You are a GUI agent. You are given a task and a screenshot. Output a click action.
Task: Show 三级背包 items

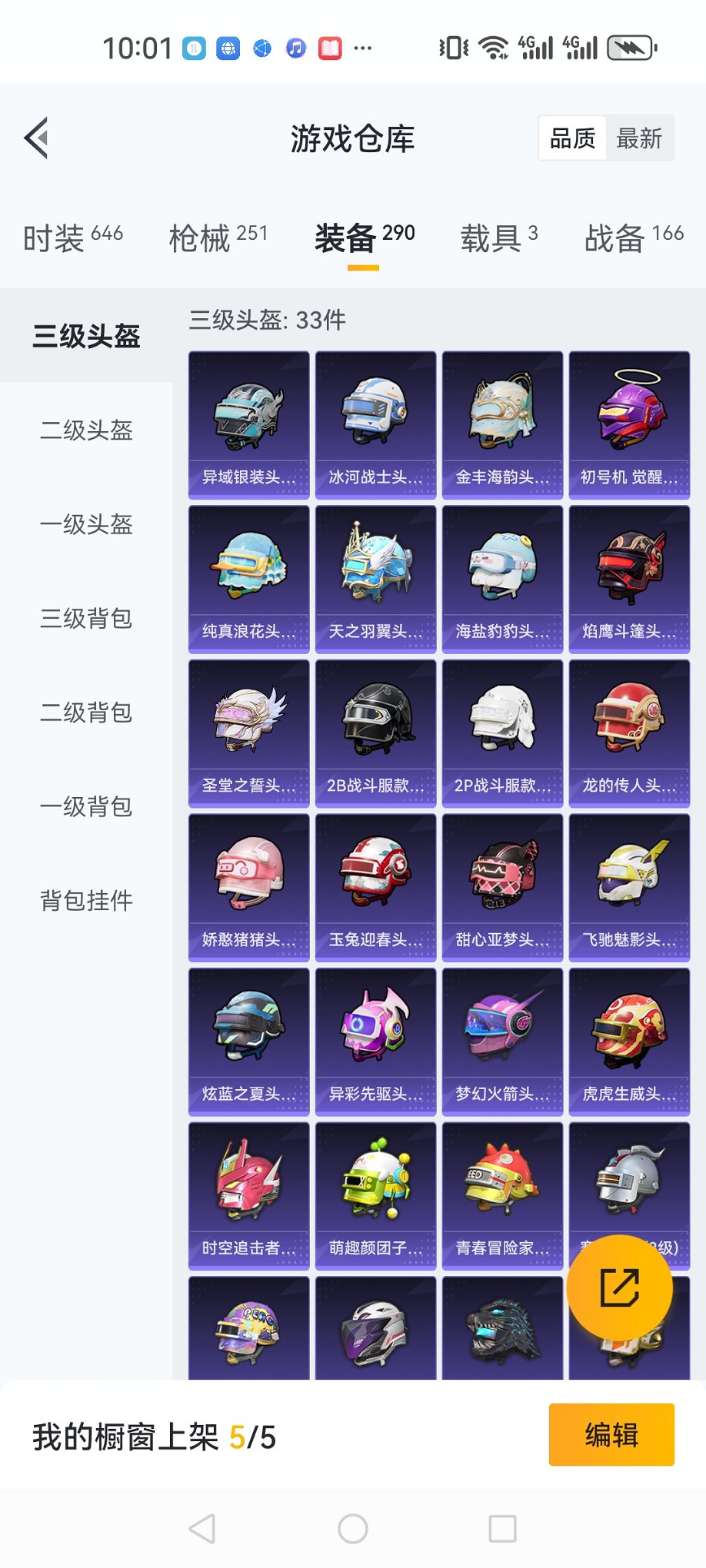[x=86, y=618]
